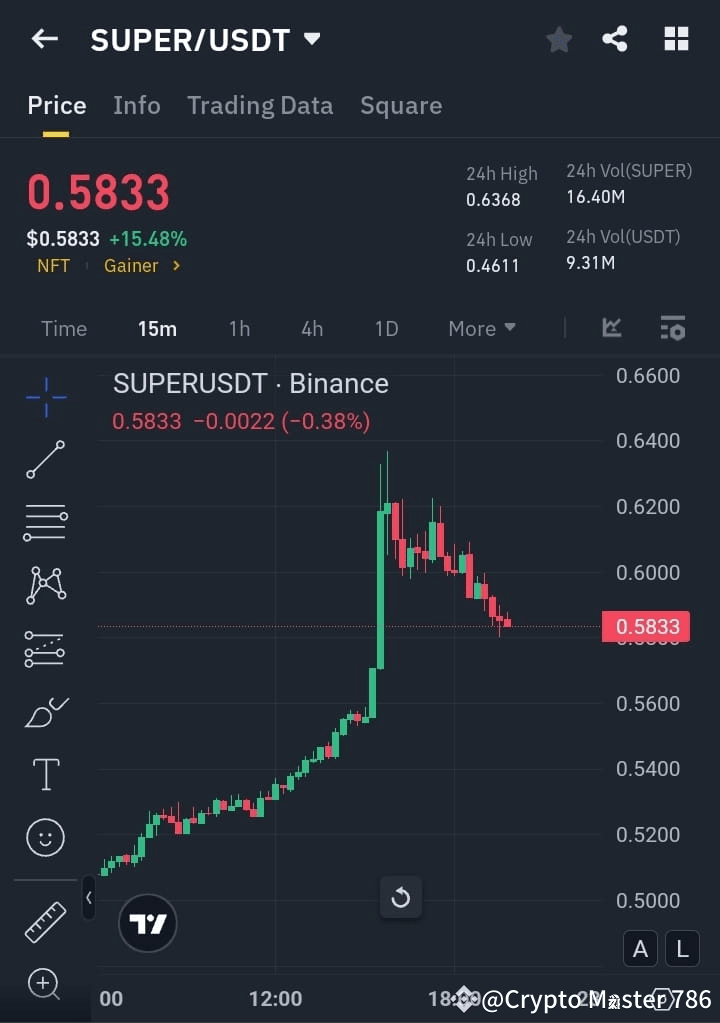Screen dimensions: 720x1023
Task: Expand the SUPER/USDT pair selector
Action: [310, 39]
